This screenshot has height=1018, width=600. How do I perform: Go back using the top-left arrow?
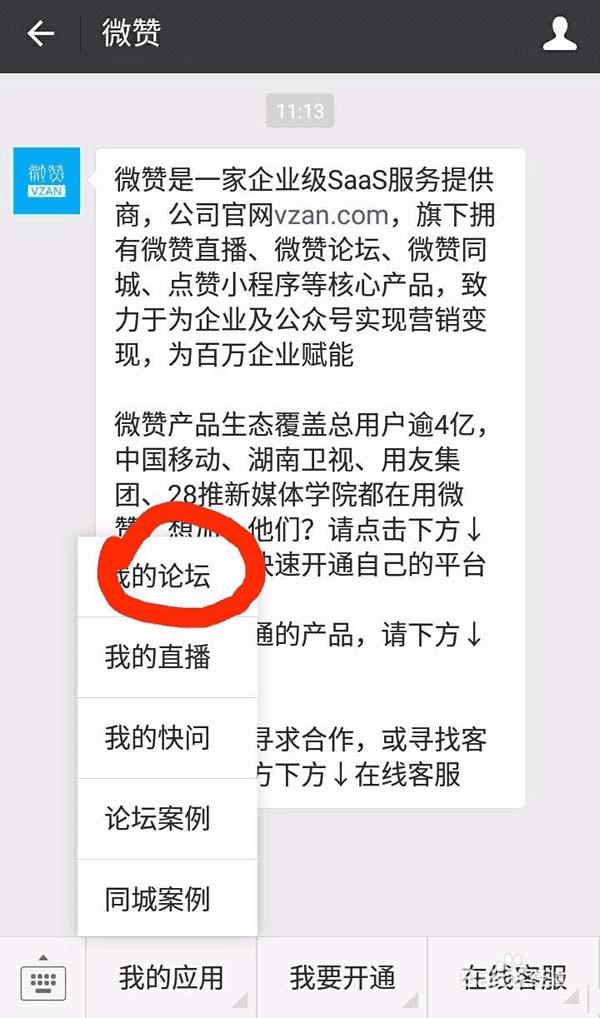click(x=40, y=35)
